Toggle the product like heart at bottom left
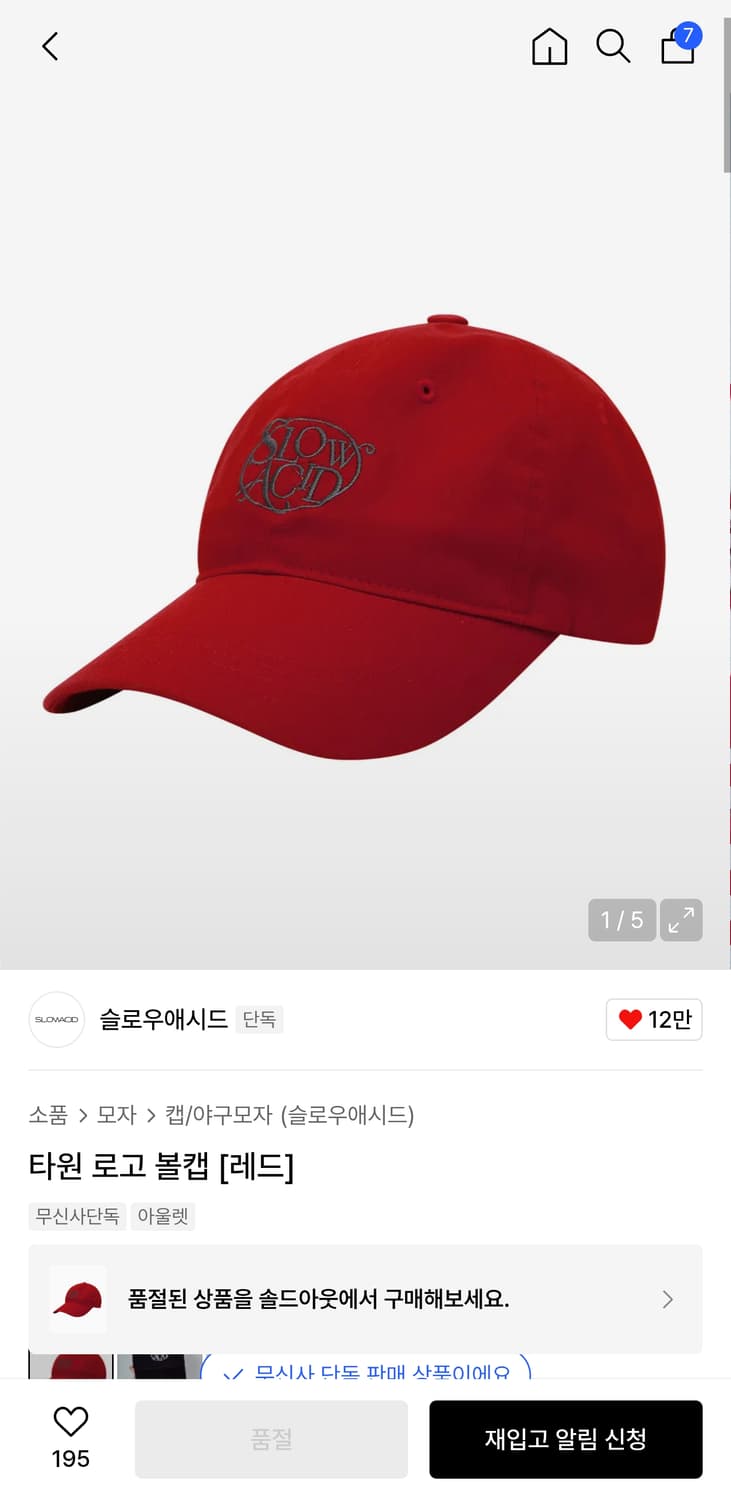 tap(69, 1420)
